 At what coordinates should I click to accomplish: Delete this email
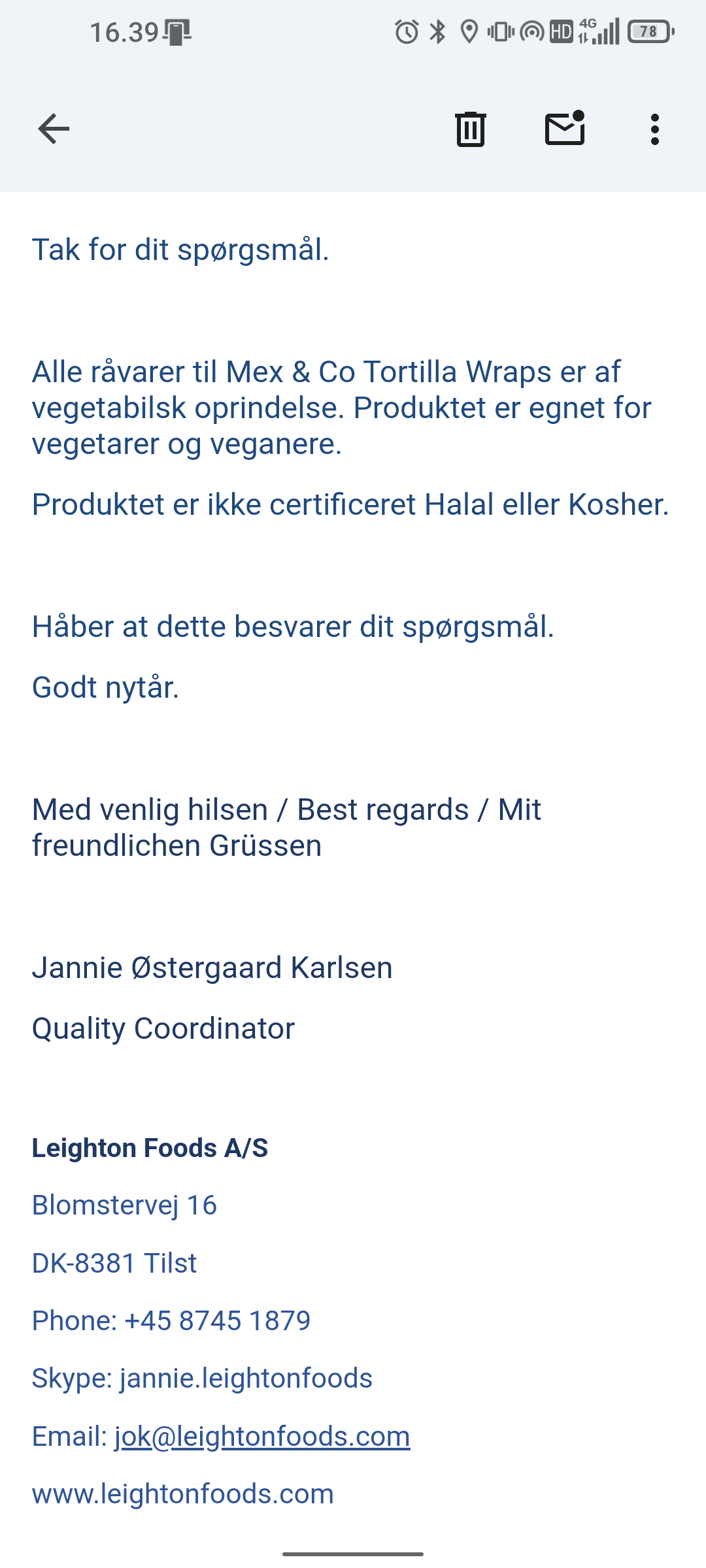pyautogui.click(x=470, y=129)
